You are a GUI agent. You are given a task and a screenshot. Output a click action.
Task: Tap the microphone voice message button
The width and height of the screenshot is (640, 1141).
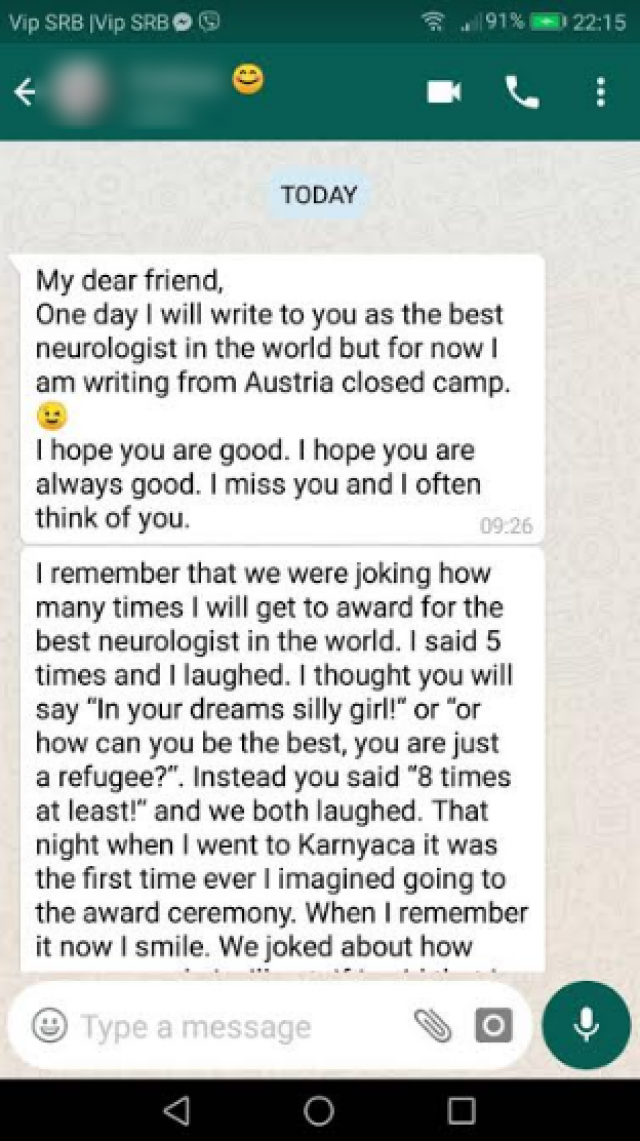tap(586, 1025)
